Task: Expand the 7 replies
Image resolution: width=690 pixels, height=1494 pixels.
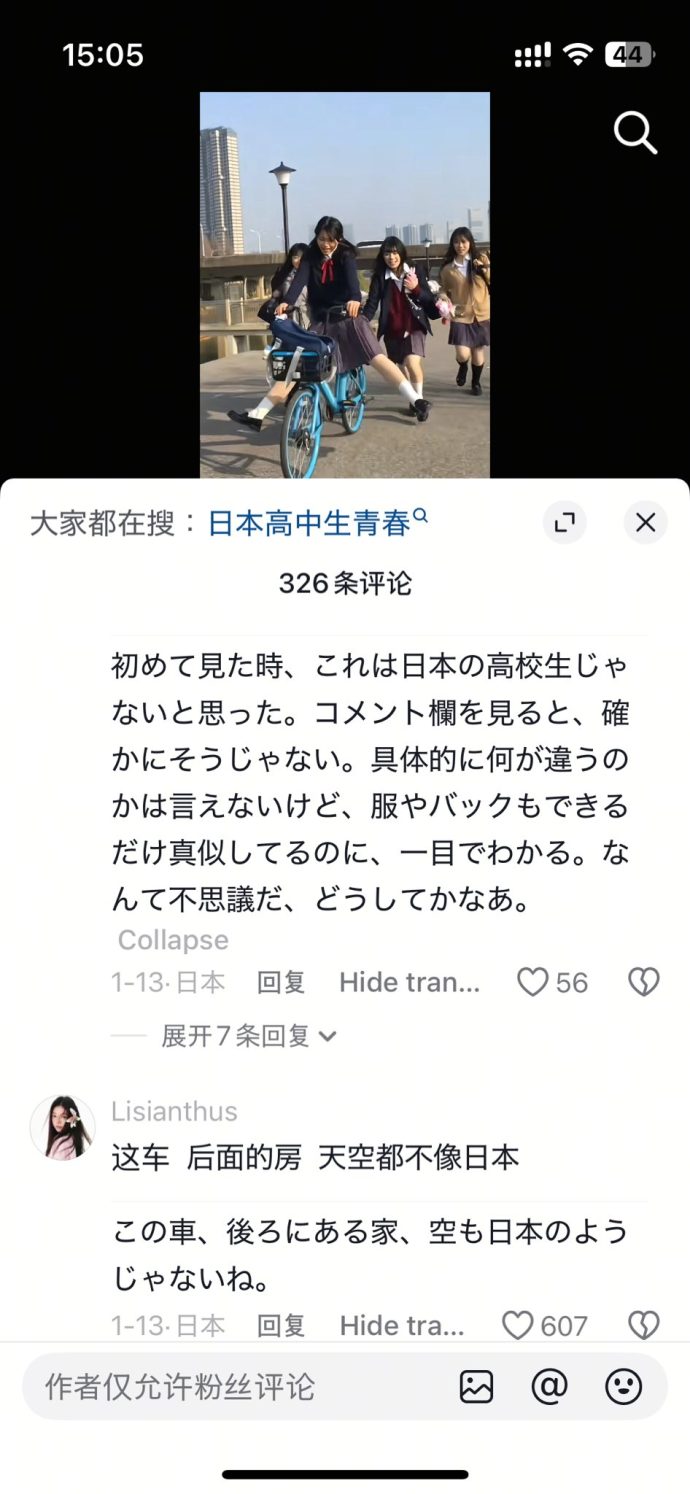Action: (248, 1036)
